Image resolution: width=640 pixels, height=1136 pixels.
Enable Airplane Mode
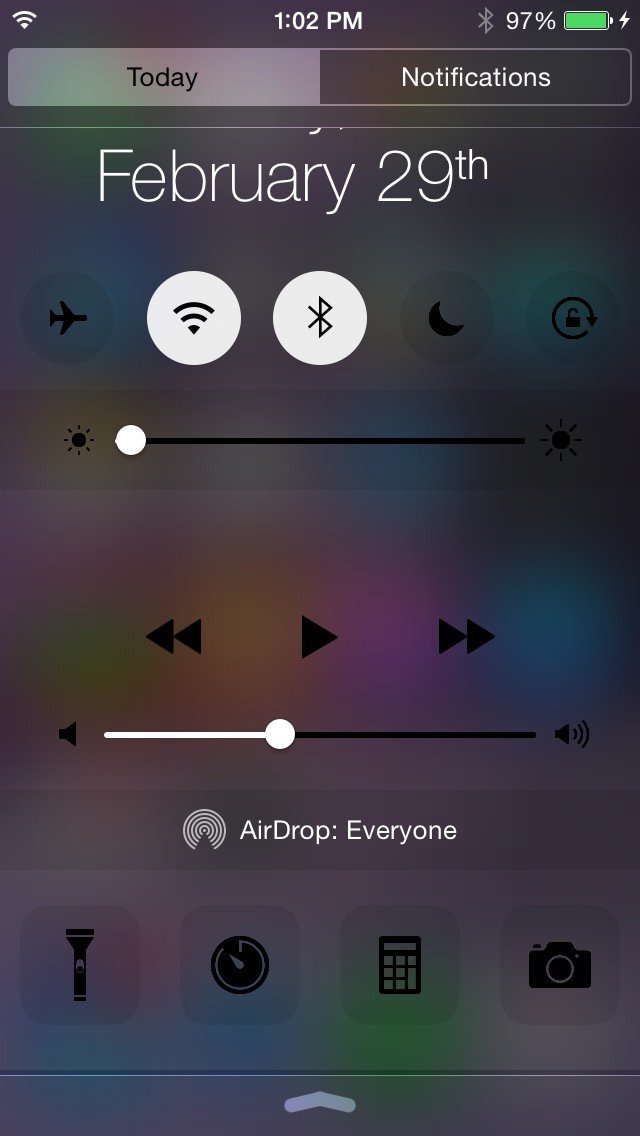pos(67,319)
